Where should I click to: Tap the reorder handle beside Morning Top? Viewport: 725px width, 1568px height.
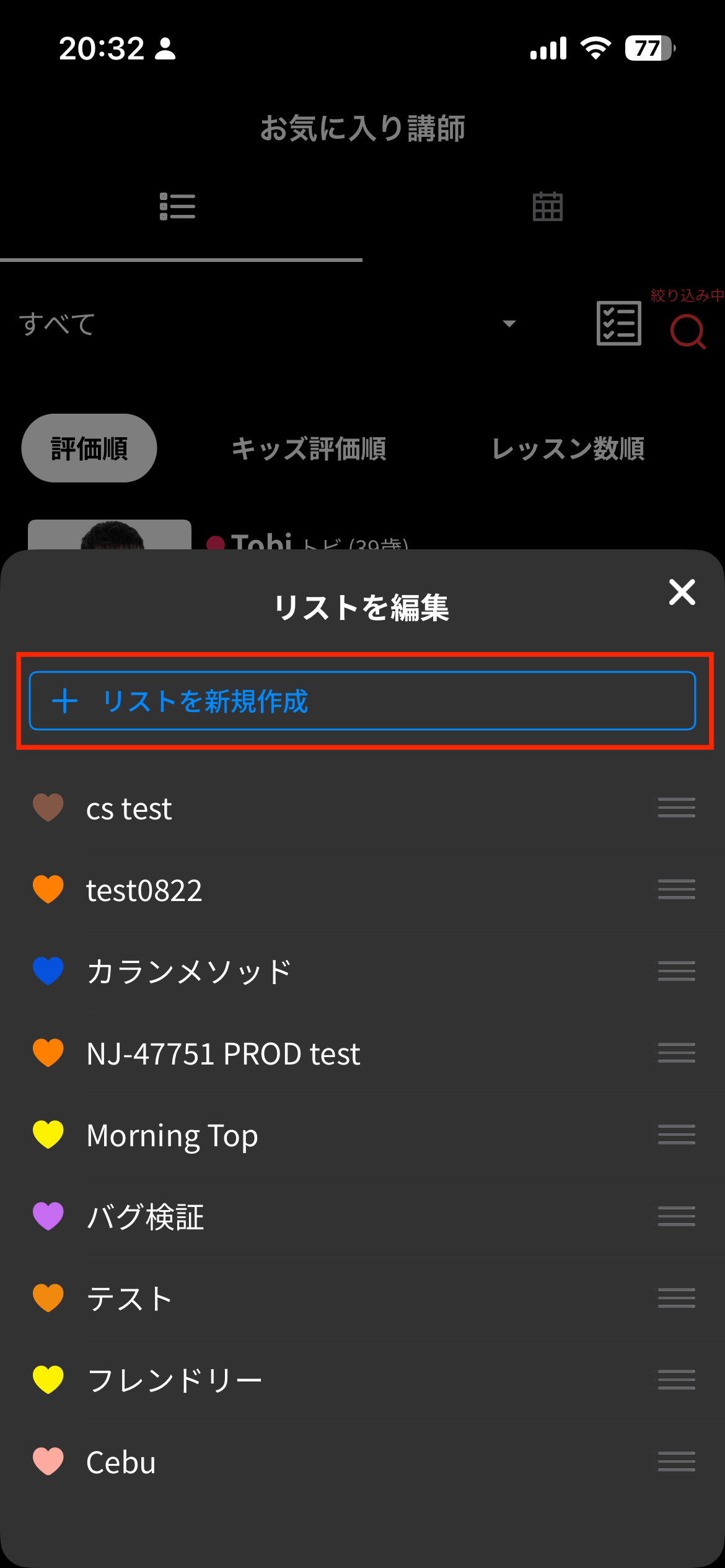[x=676, y=1135]
